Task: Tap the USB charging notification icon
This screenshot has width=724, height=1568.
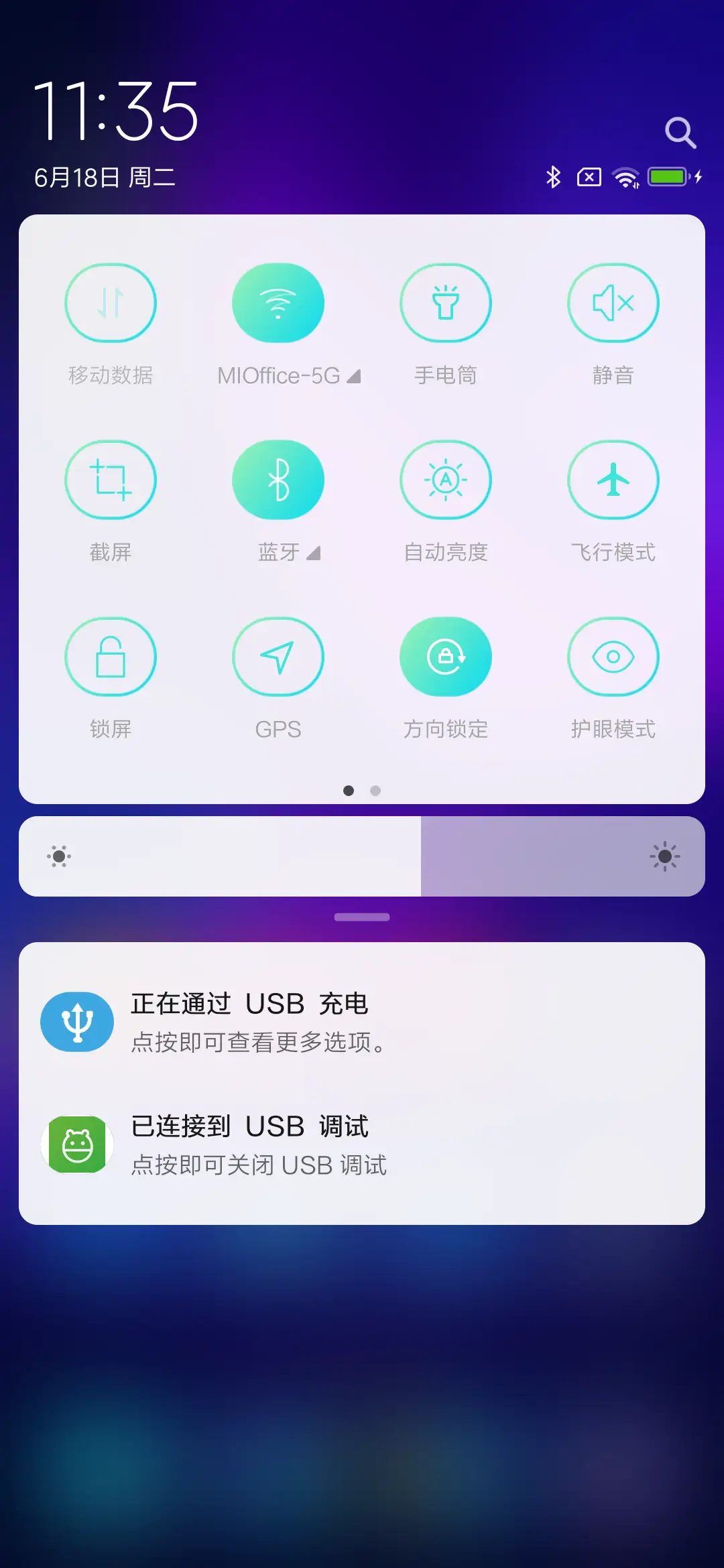Action: pos(77,1021)
